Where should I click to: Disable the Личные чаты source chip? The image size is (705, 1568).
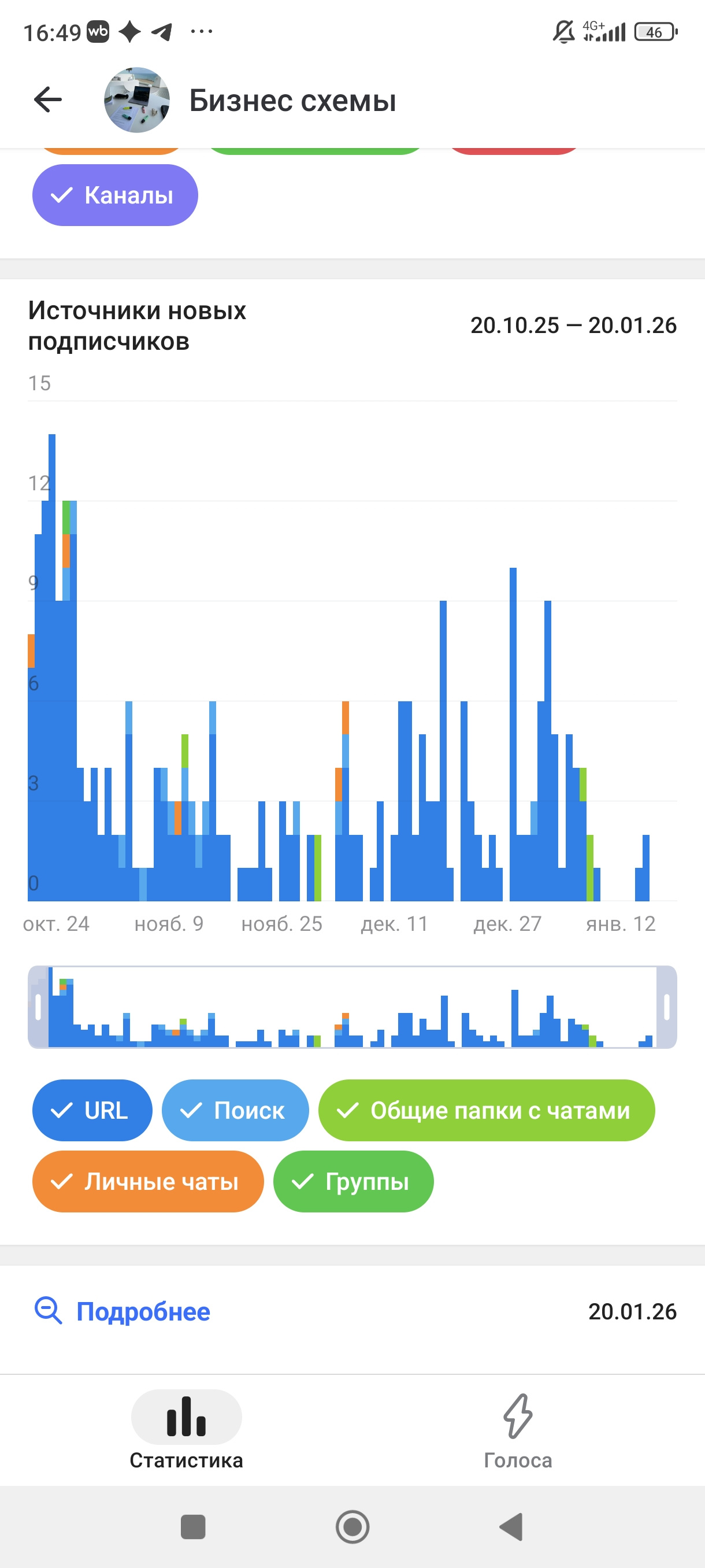148,1181
